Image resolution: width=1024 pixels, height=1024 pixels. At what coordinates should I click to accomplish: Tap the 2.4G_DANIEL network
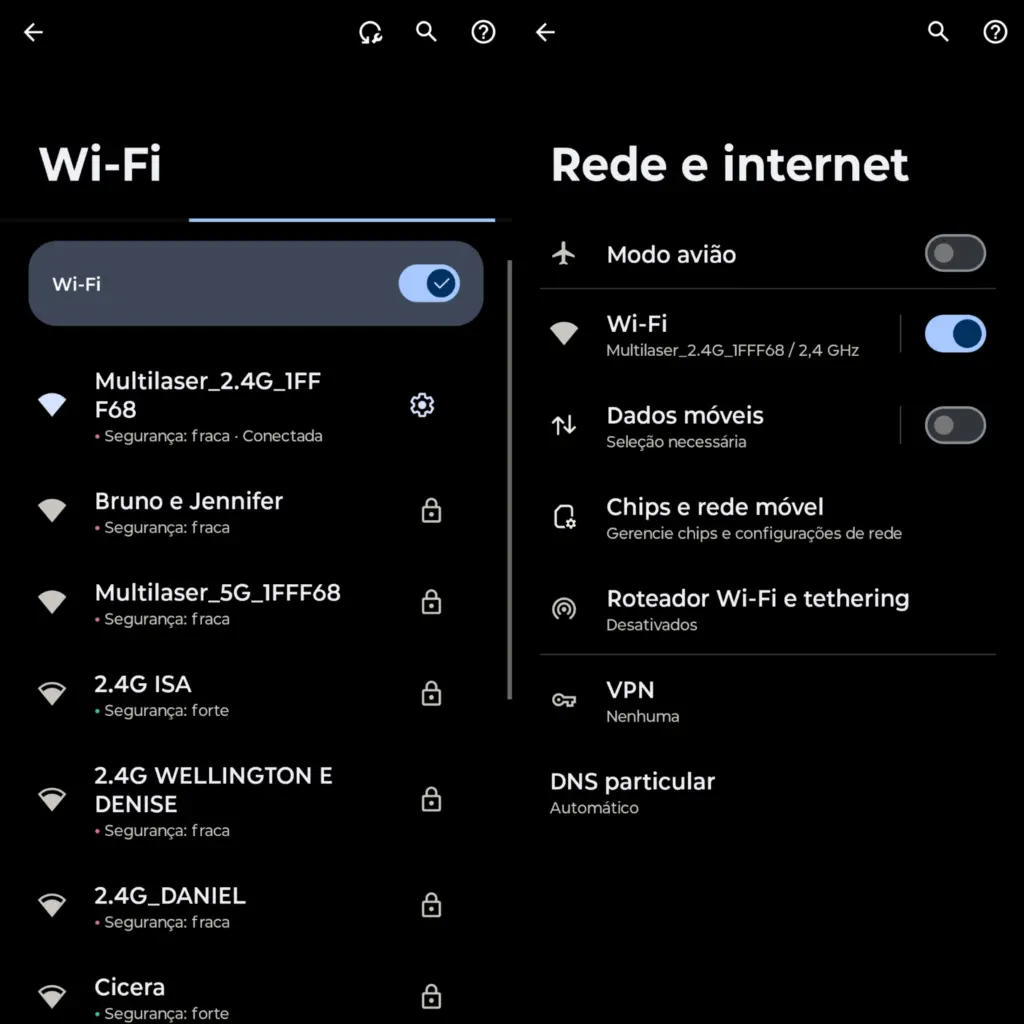coord(170,905)
